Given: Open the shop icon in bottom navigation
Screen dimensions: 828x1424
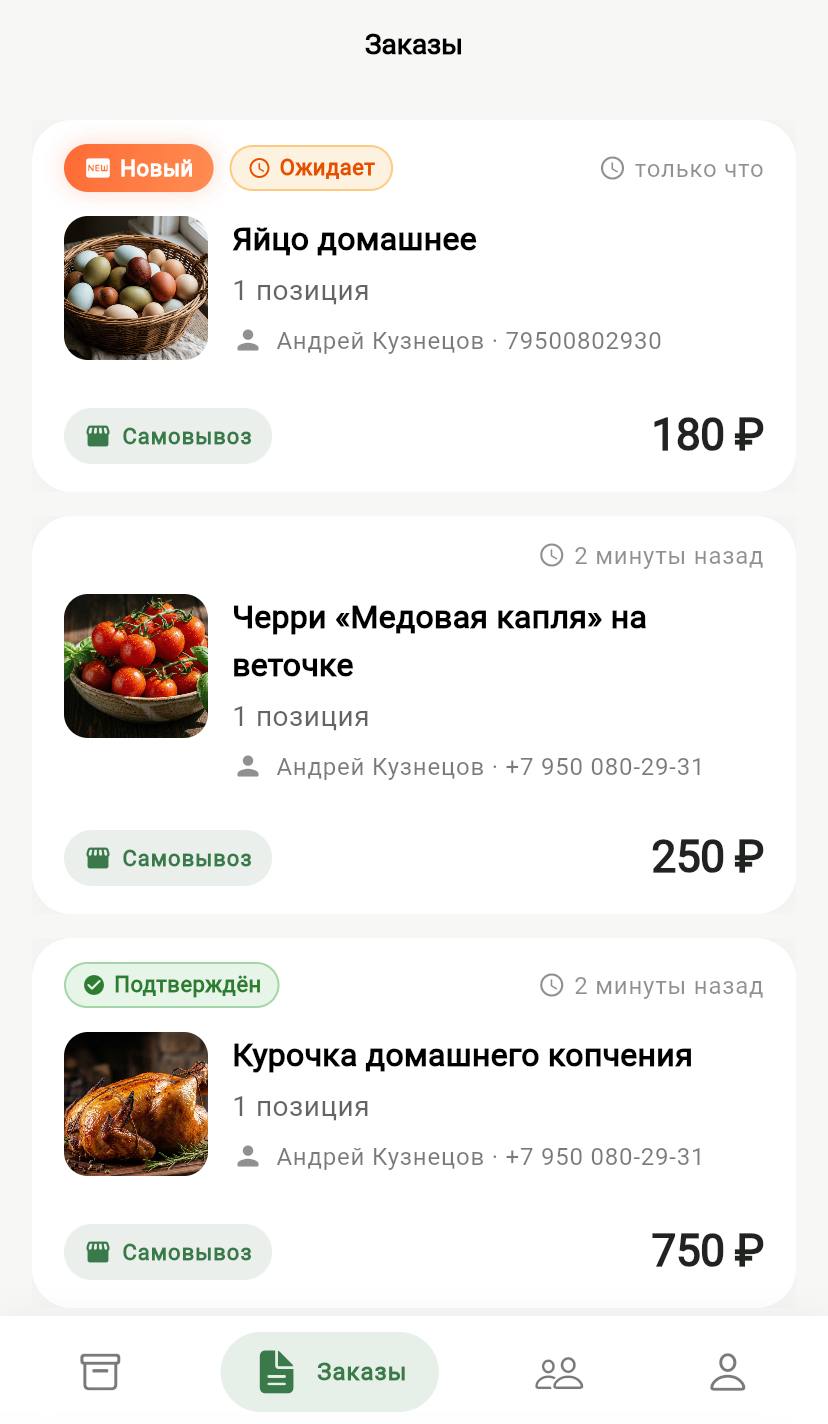Looking at the screenshot, I should [100, 1371].
